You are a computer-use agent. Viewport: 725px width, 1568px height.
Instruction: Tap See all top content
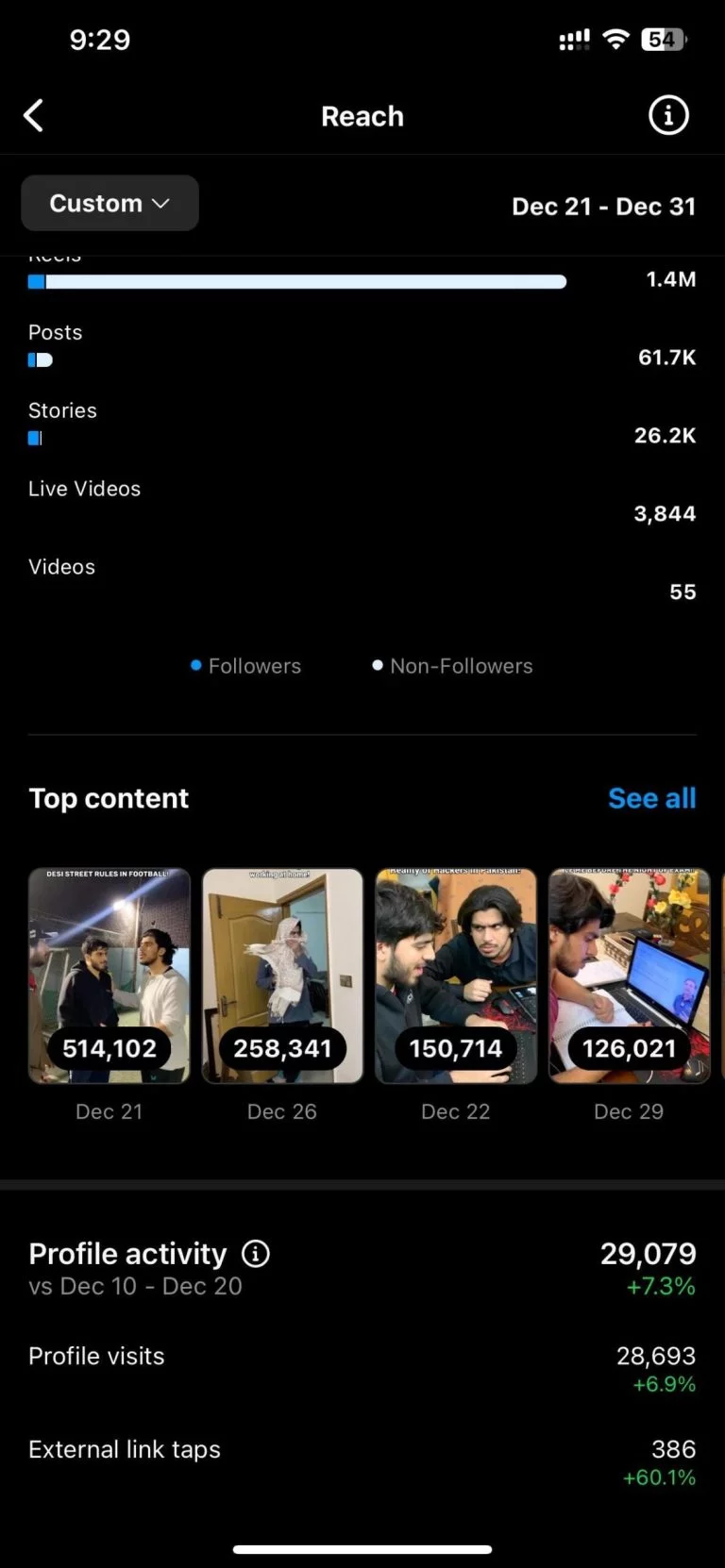pos(651,798)
